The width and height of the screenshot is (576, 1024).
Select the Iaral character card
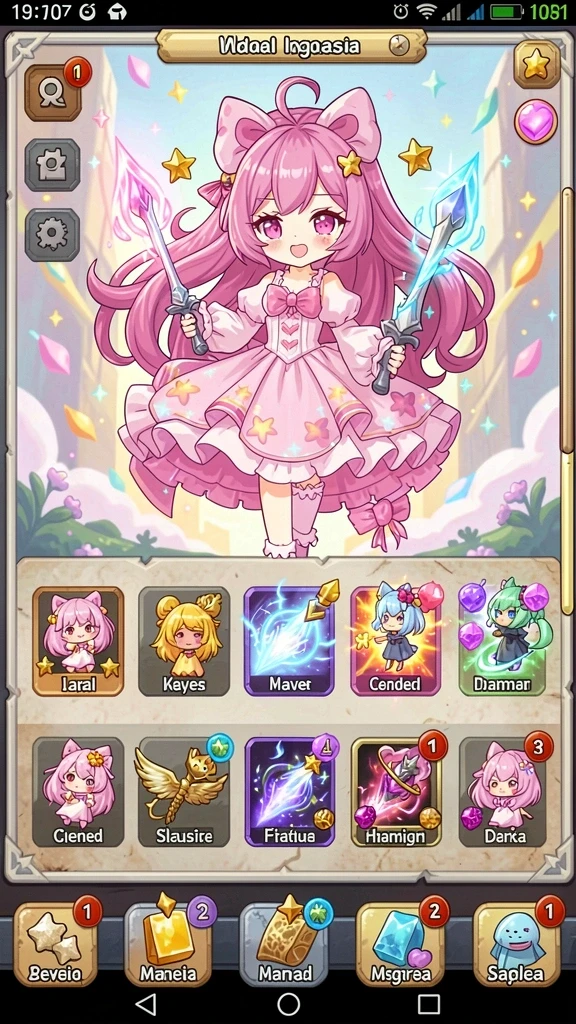[x=78, y=641]
